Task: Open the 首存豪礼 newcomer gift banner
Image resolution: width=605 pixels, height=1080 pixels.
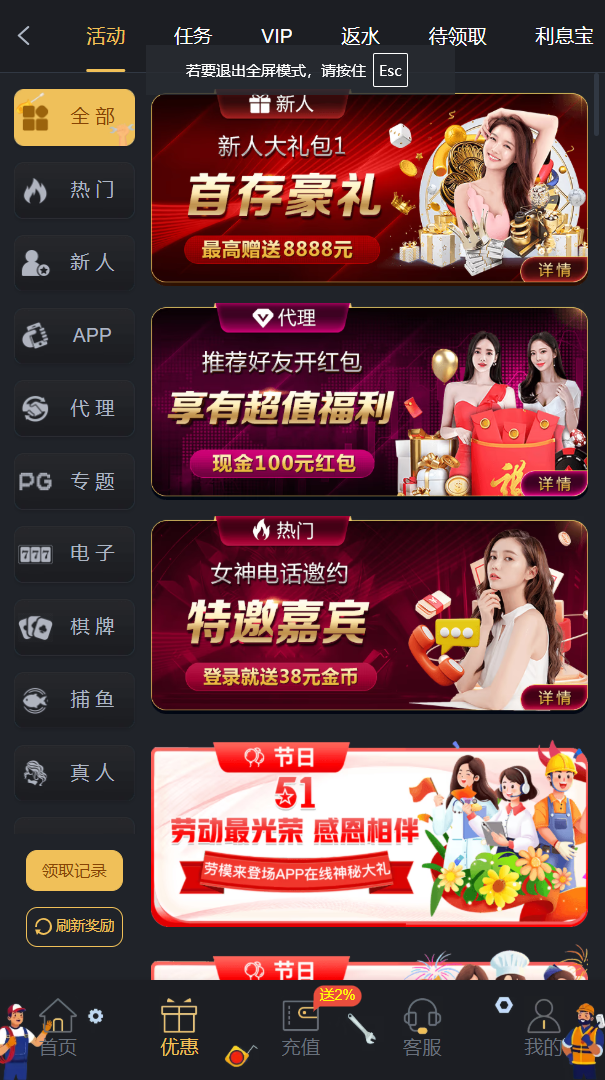Action: [x=369, y=188]
